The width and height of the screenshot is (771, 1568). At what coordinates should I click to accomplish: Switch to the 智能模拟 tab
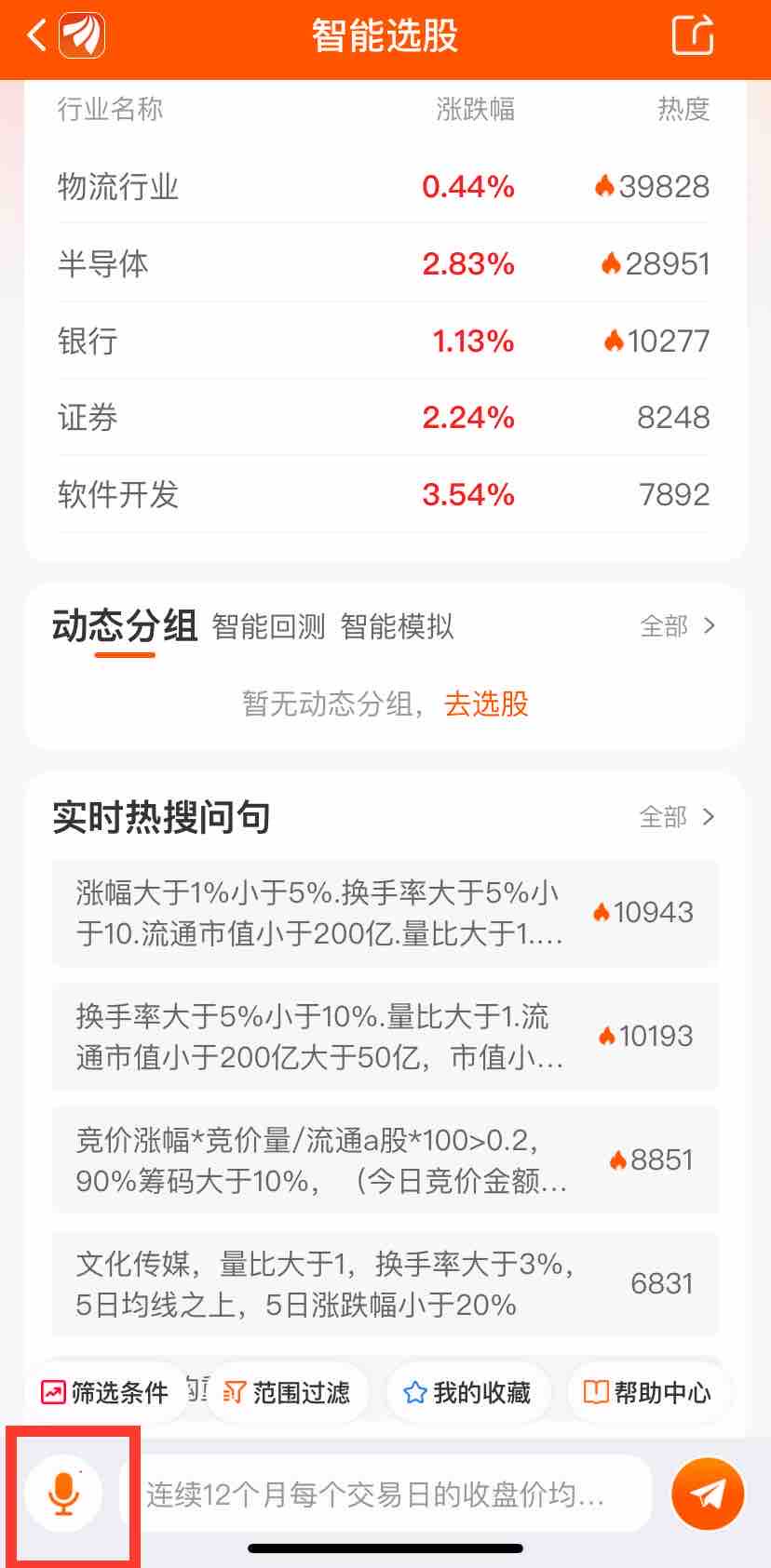pyautogui.click(x=397, y=626)
